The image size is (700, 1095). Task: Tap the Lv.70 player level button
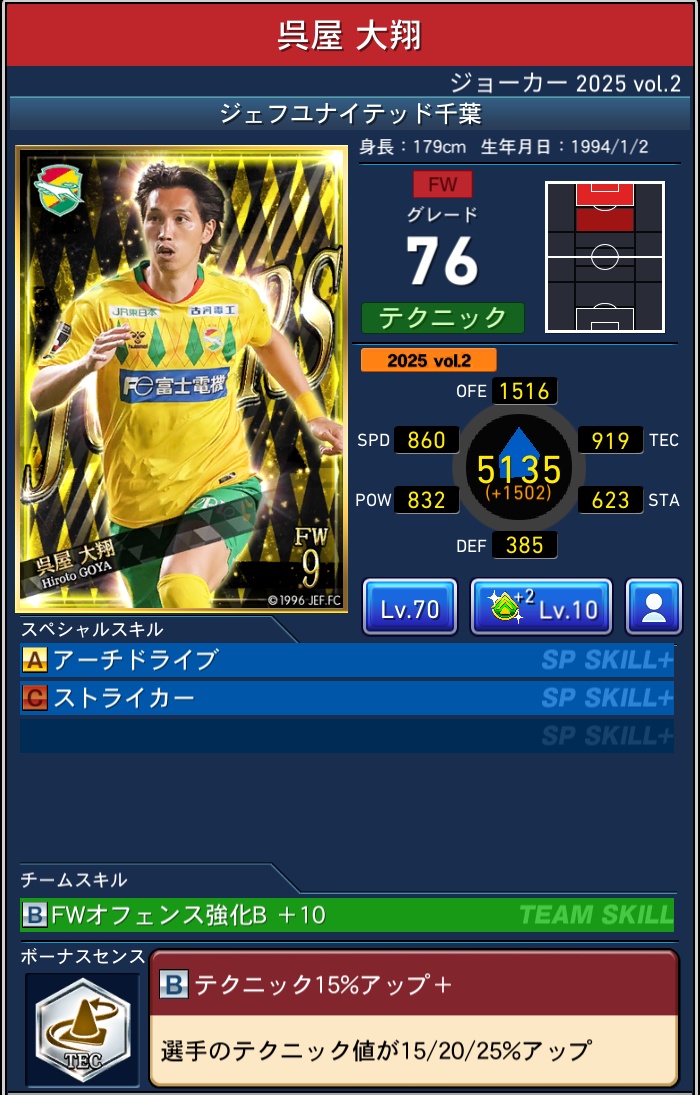[x=409, y=607]
